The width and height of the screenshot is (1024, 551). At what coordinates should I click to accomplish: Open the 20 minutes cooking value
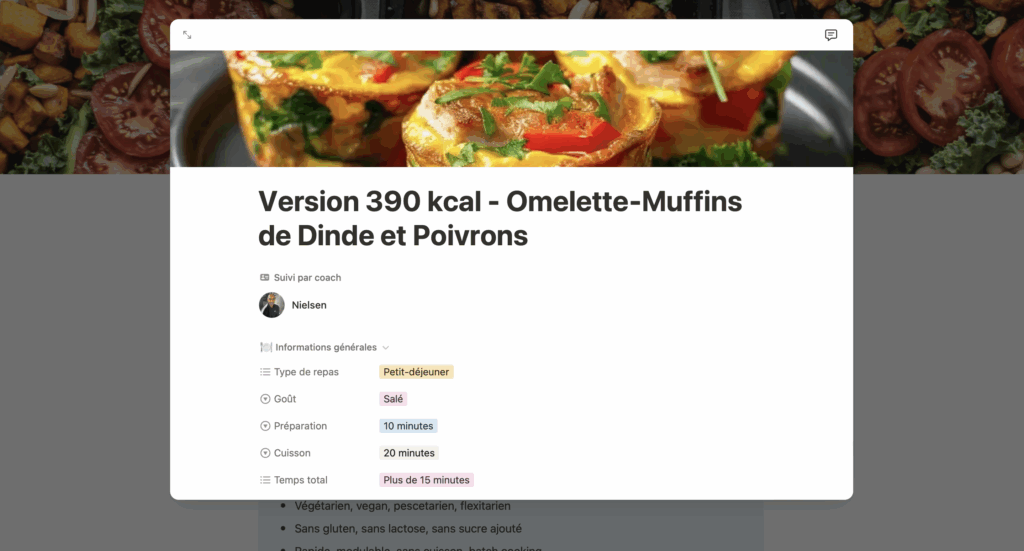pos(409,453)
